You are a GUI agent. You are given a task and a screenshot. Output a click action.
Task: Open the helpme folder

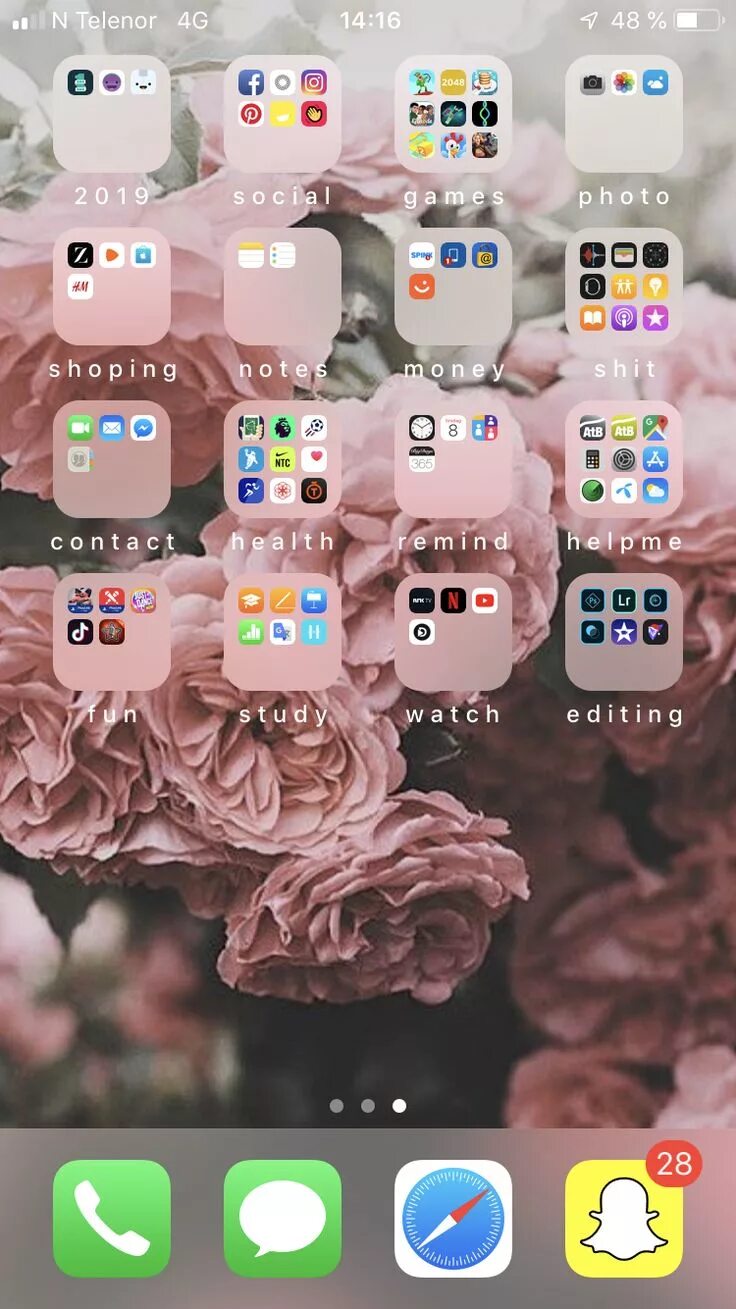624,460
